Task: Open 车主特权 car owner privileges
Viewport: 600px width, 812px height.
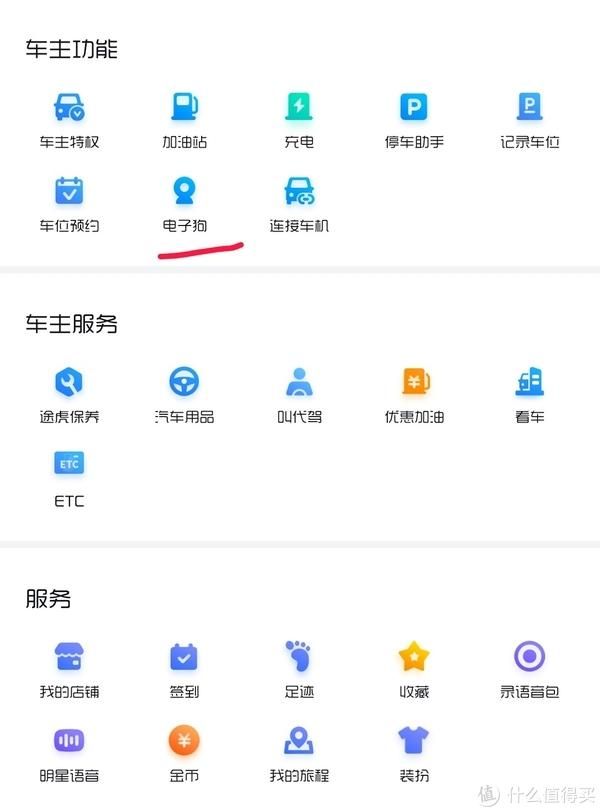Action: point(69,108)
